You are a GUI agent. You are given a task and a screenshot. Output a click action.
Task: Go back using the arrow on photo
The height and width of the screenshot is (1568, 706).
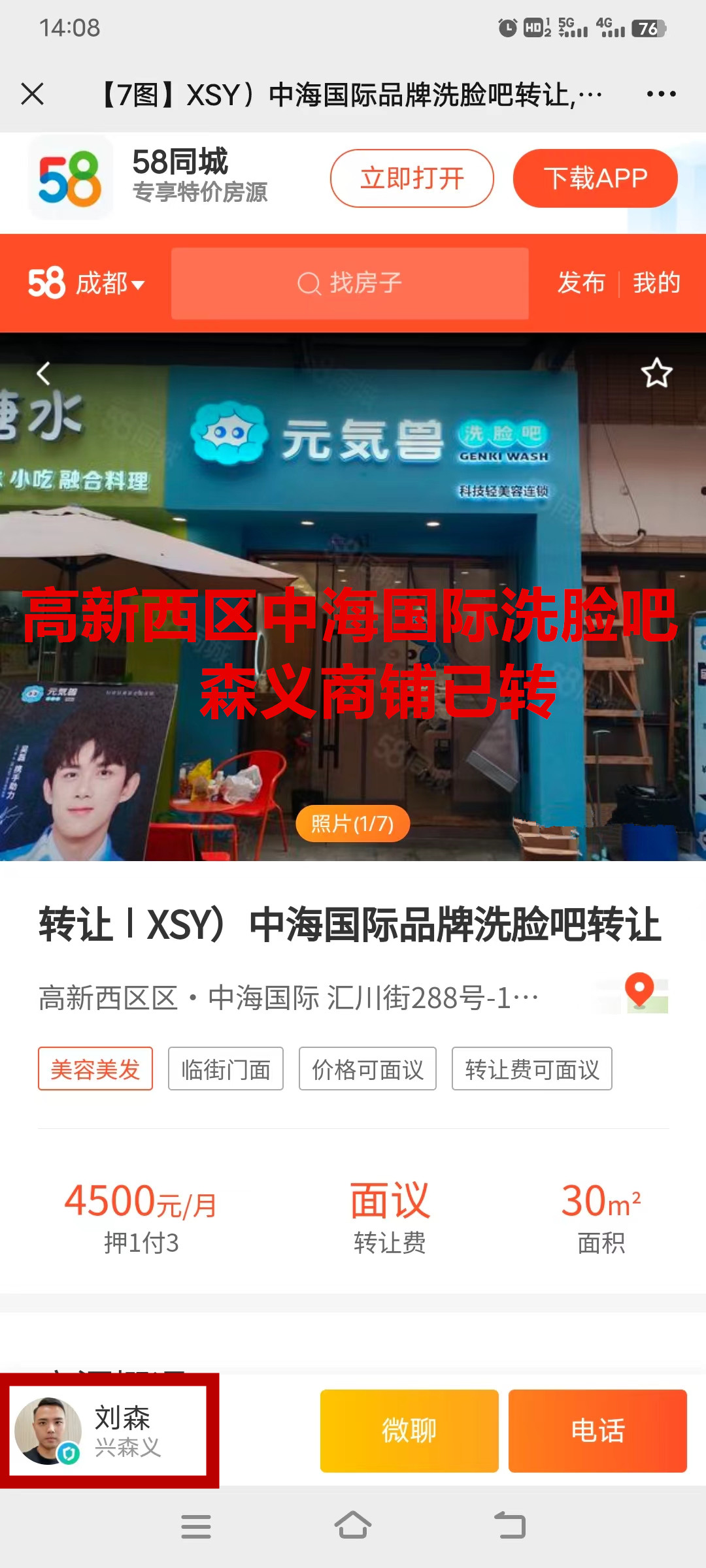[43, 373]
